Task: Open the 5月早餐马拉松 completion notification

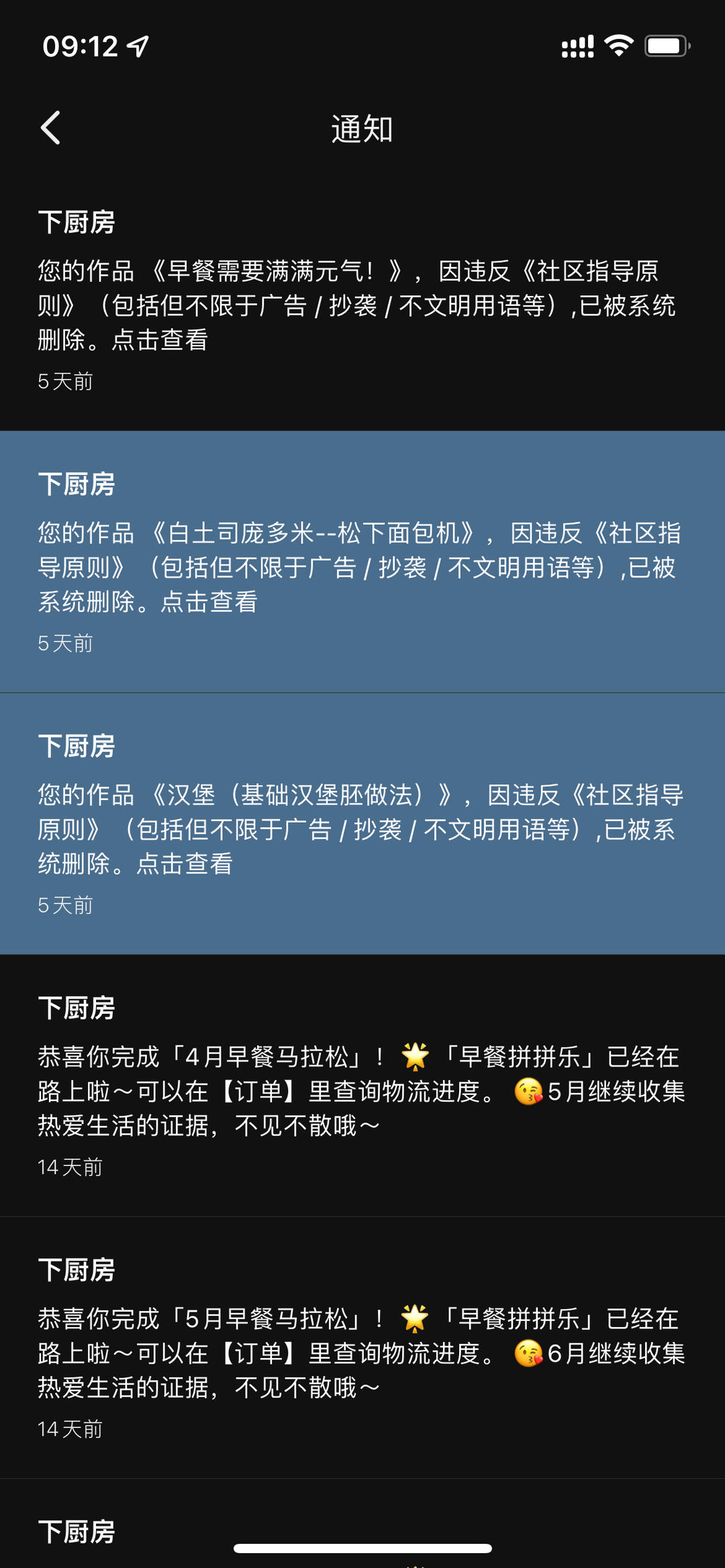Action: 362,1347
